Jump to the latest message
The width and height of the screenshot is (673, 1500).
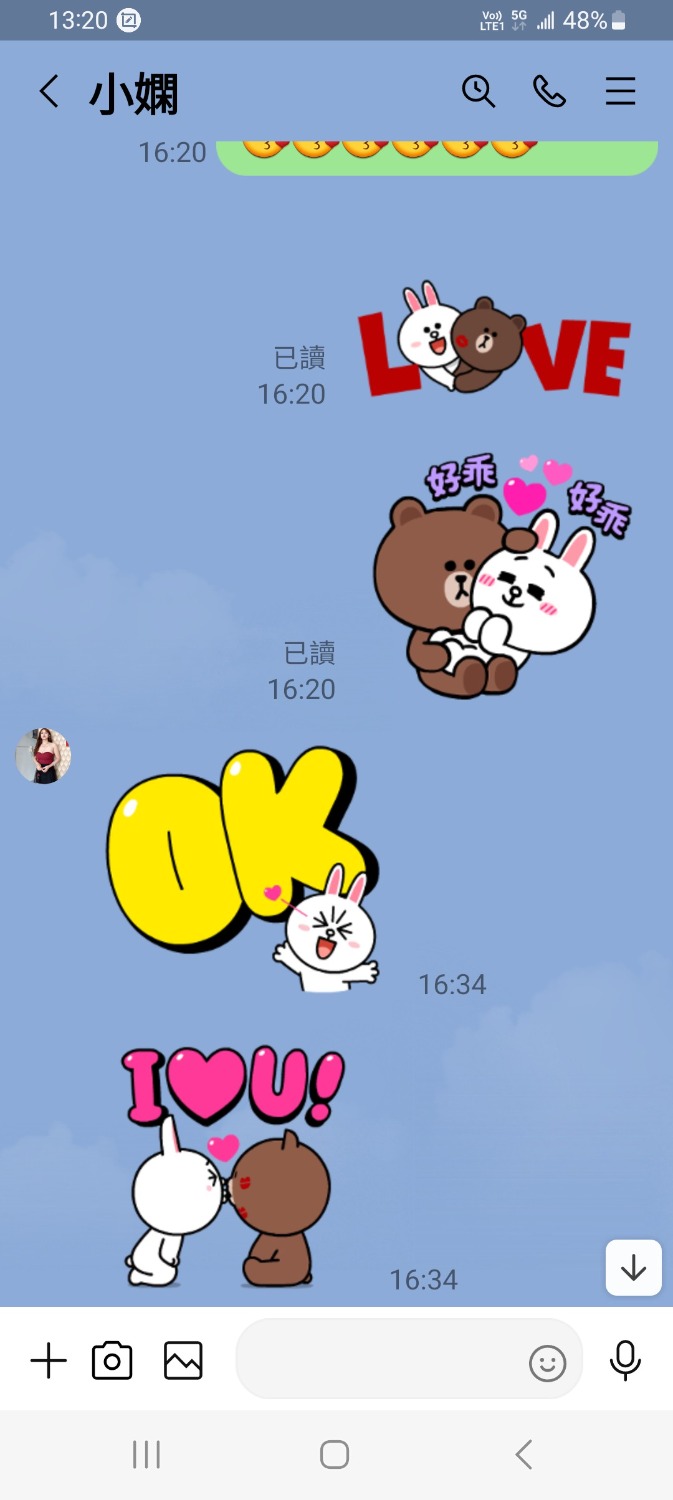pyautogui.click(x=633, y=1268)
